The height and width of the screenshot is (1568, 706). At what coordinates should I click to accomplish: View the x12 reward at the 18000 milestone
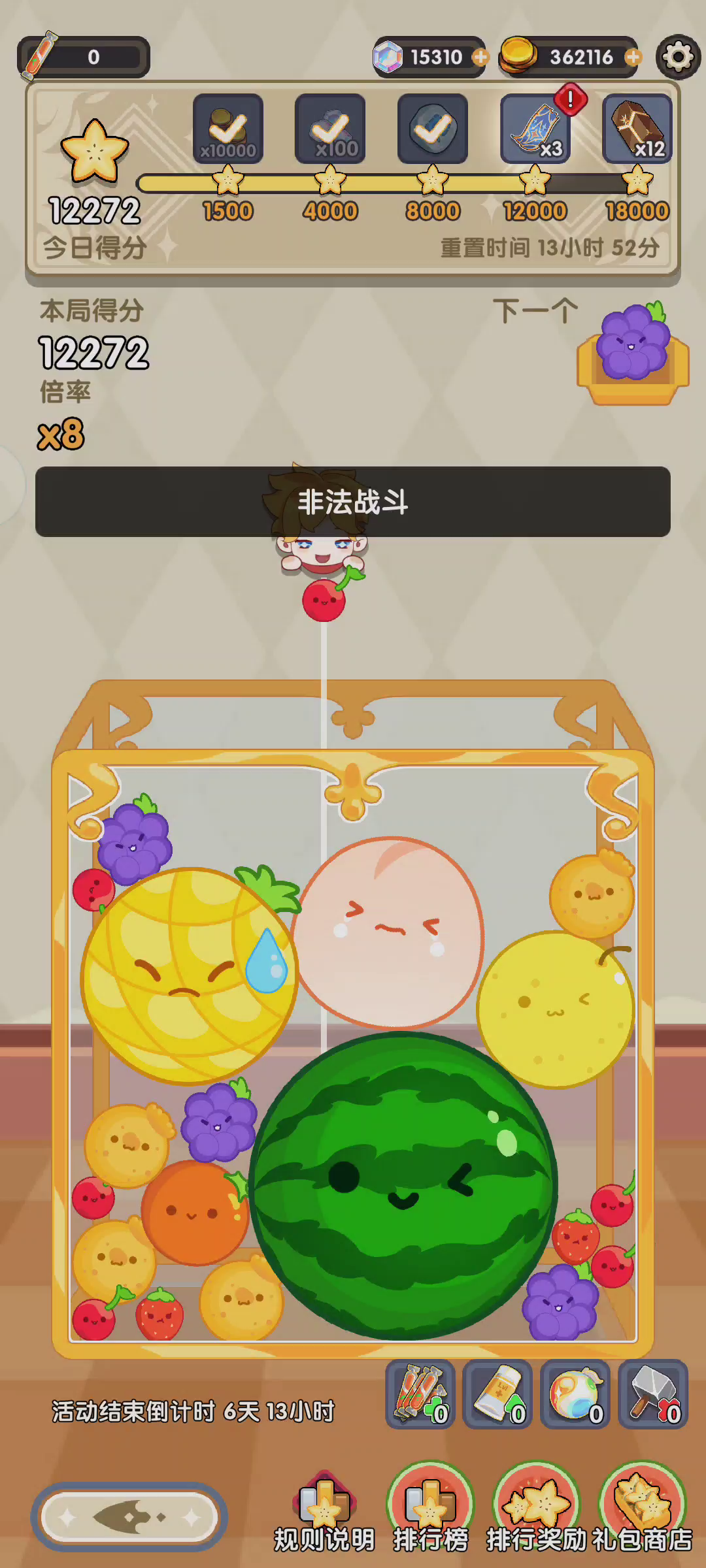pos(637,129)
